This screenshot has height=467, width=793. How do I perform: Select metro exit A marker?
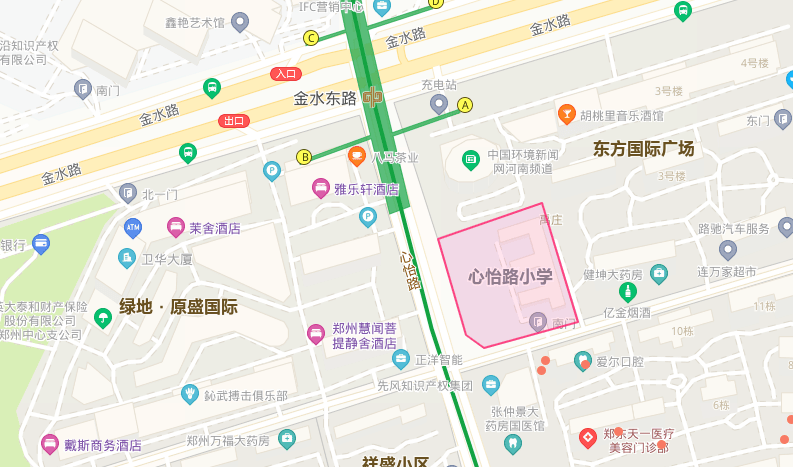465,105
